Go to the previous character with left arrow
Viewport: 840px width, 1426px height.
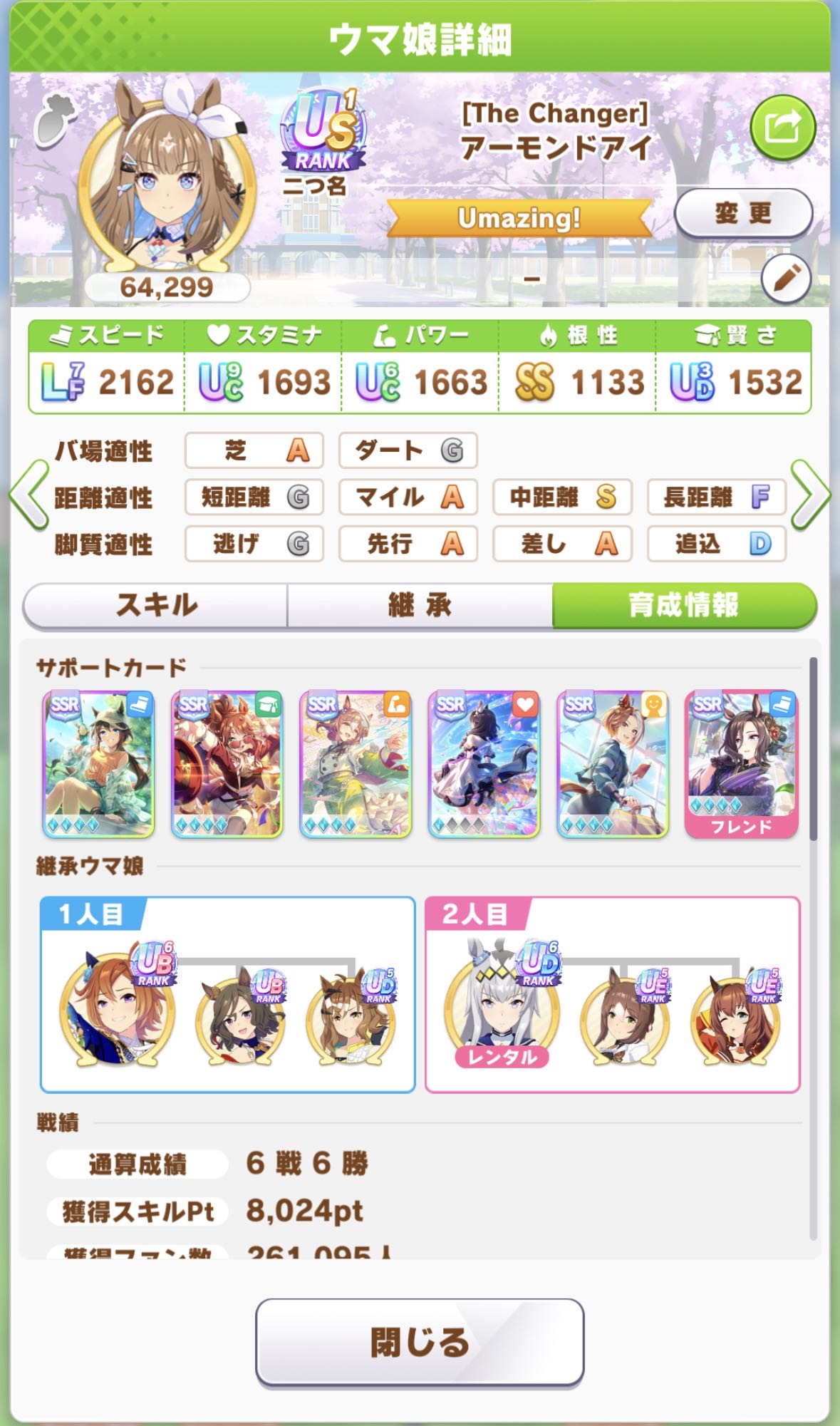[28, 495]
